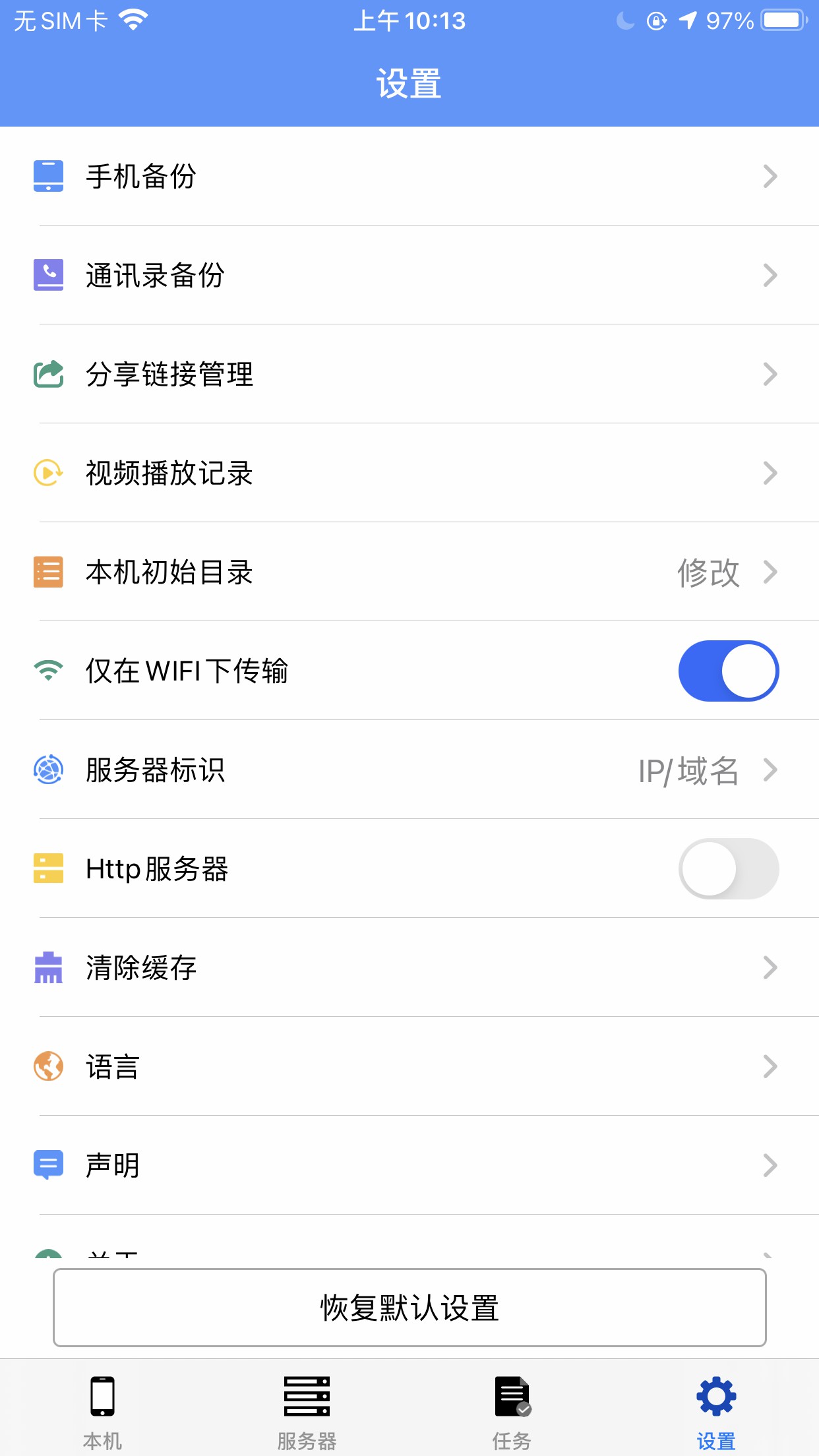Click the 语言 language globe icon
The height and width of the screenshot is (1456, 819).
(47, 1066)
